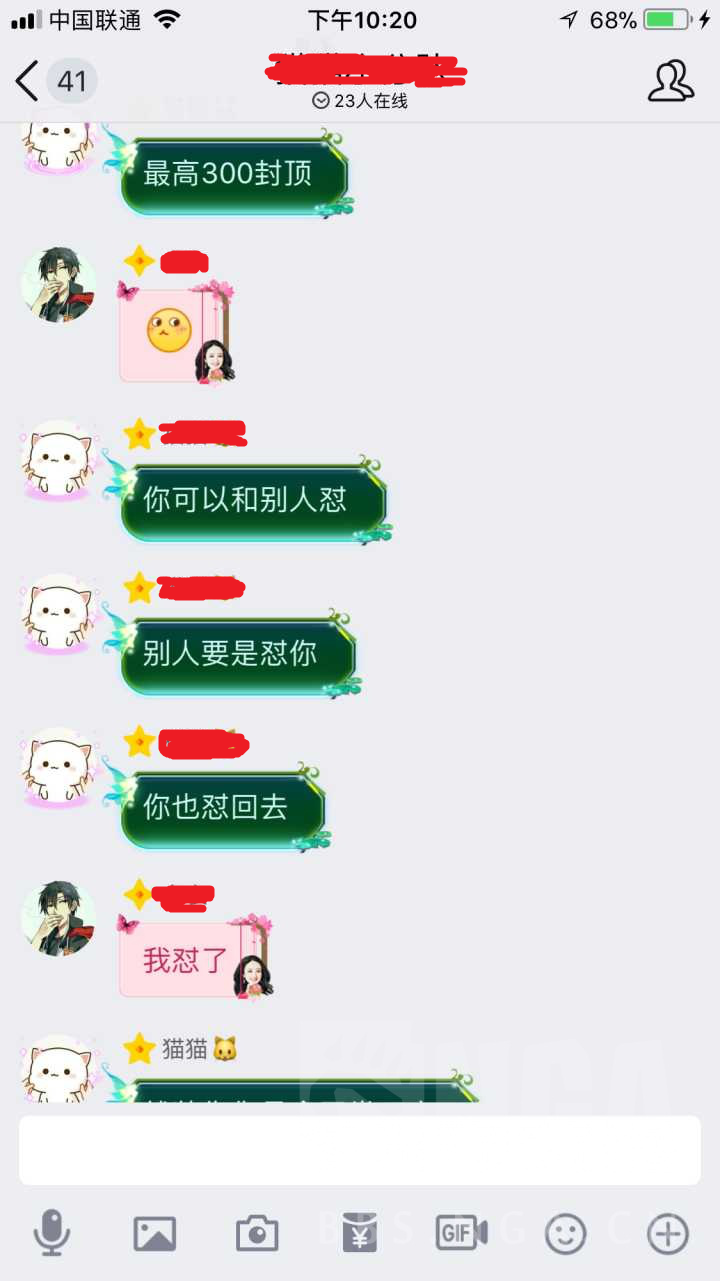The image size is (720, 1281).
Task: Focus the message input field
Action: [x=360, y=1150]
